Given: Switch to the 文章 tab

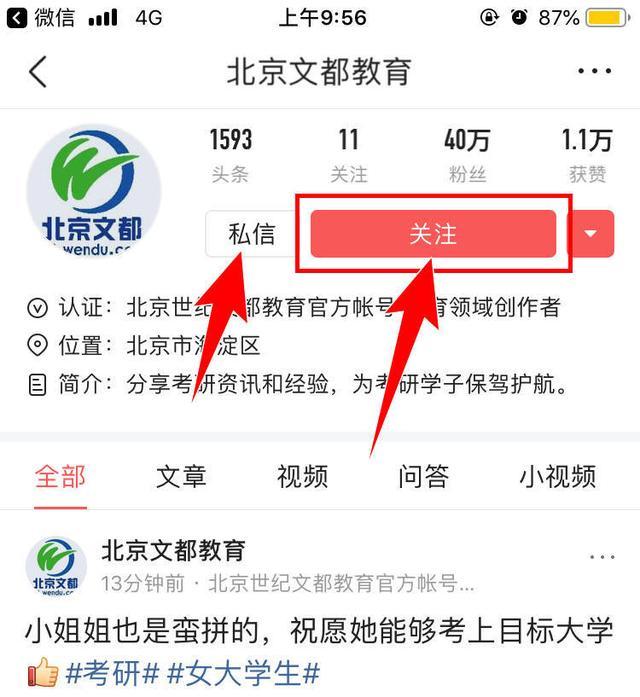Looking at the screenshot, I should [181, 476].
